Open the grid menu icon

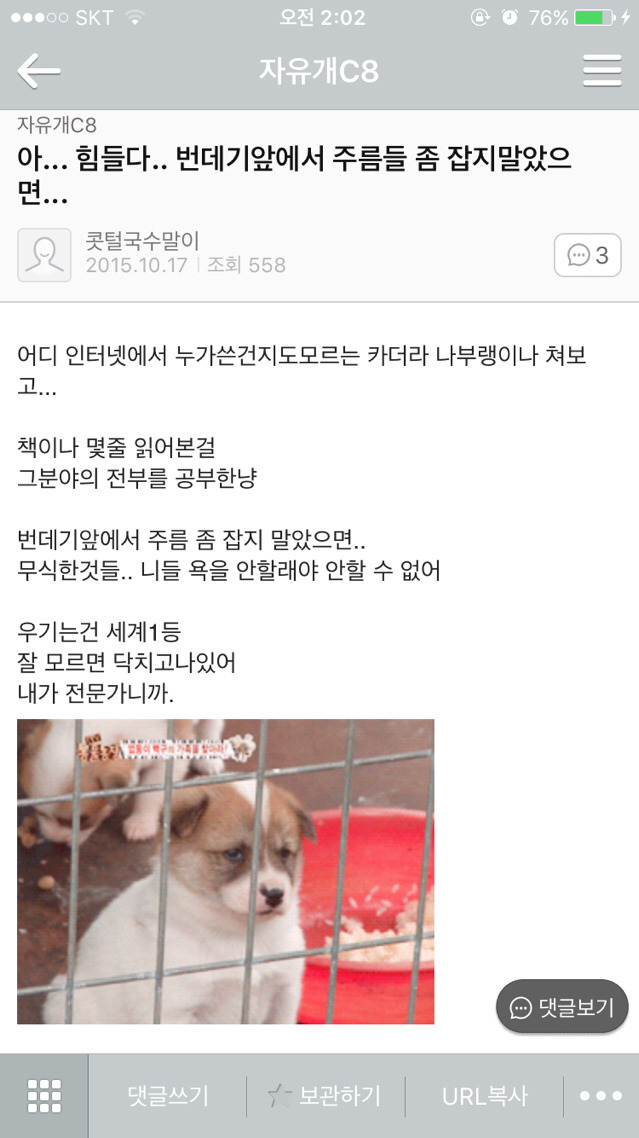[x=44, y=1095]
